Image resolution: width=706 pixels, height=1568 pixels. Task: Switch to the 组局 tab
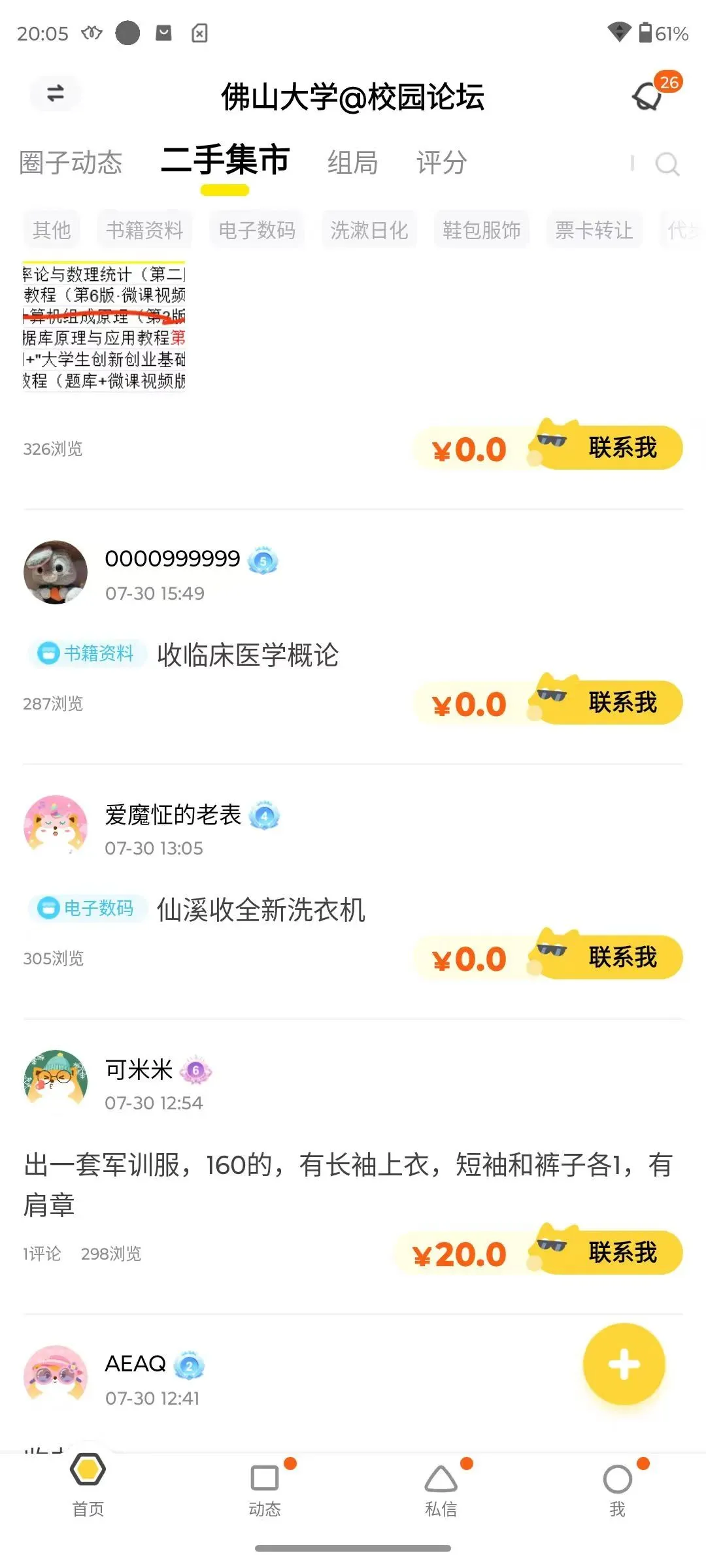(352, 163)
